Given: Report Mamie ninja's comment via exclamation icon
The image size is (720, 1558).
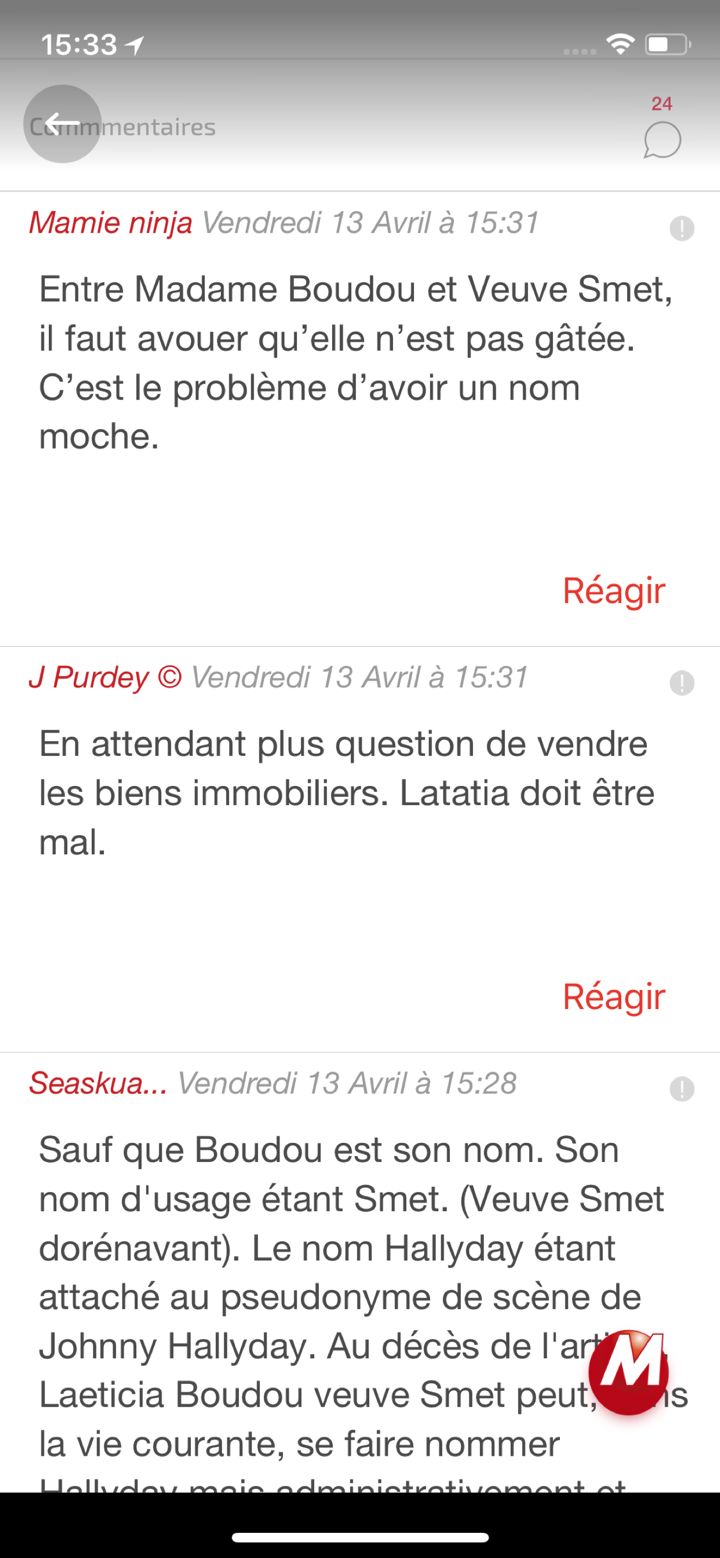Looking at the screenshot, I should pyautogui.click(x=682, y=228).
